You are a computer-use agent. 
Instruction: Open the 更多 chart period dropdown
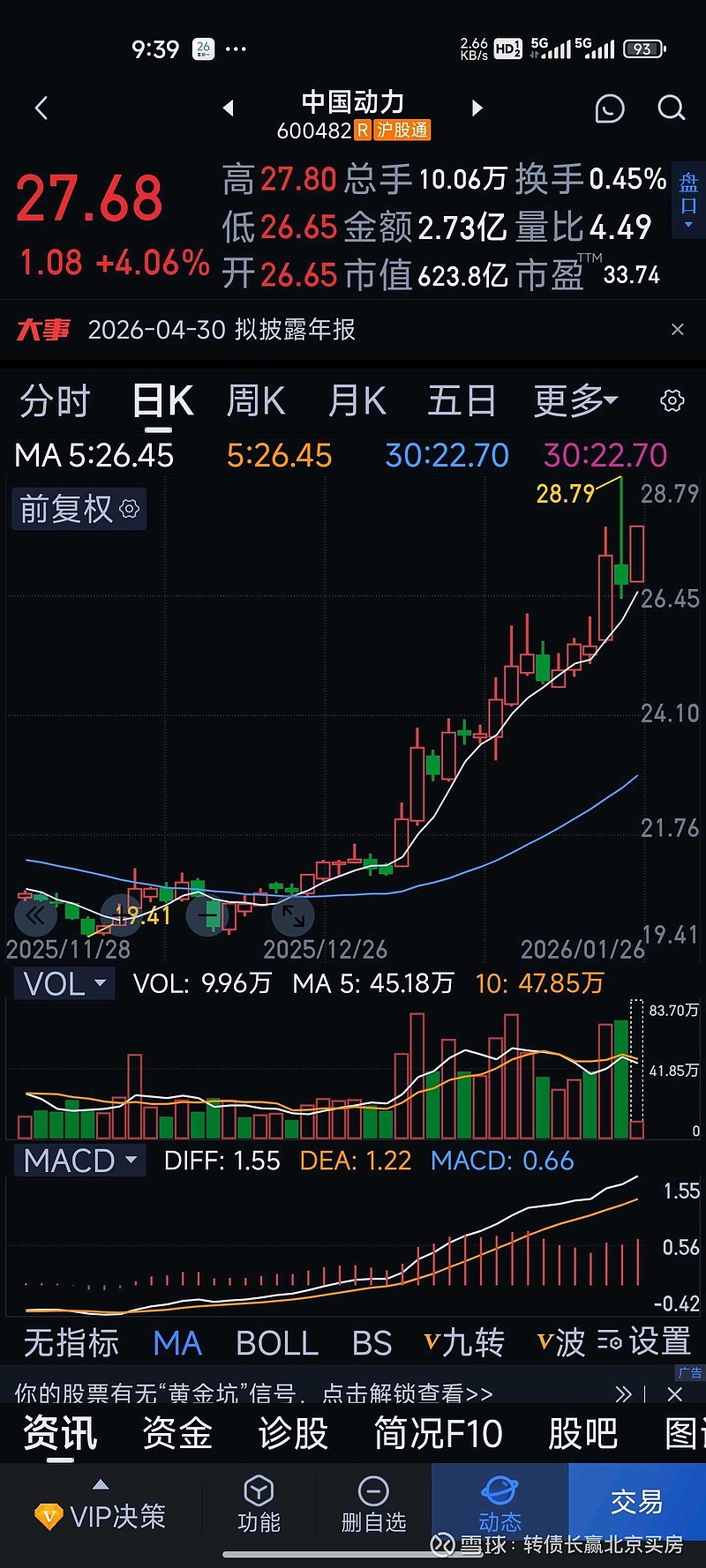[575, 401]
